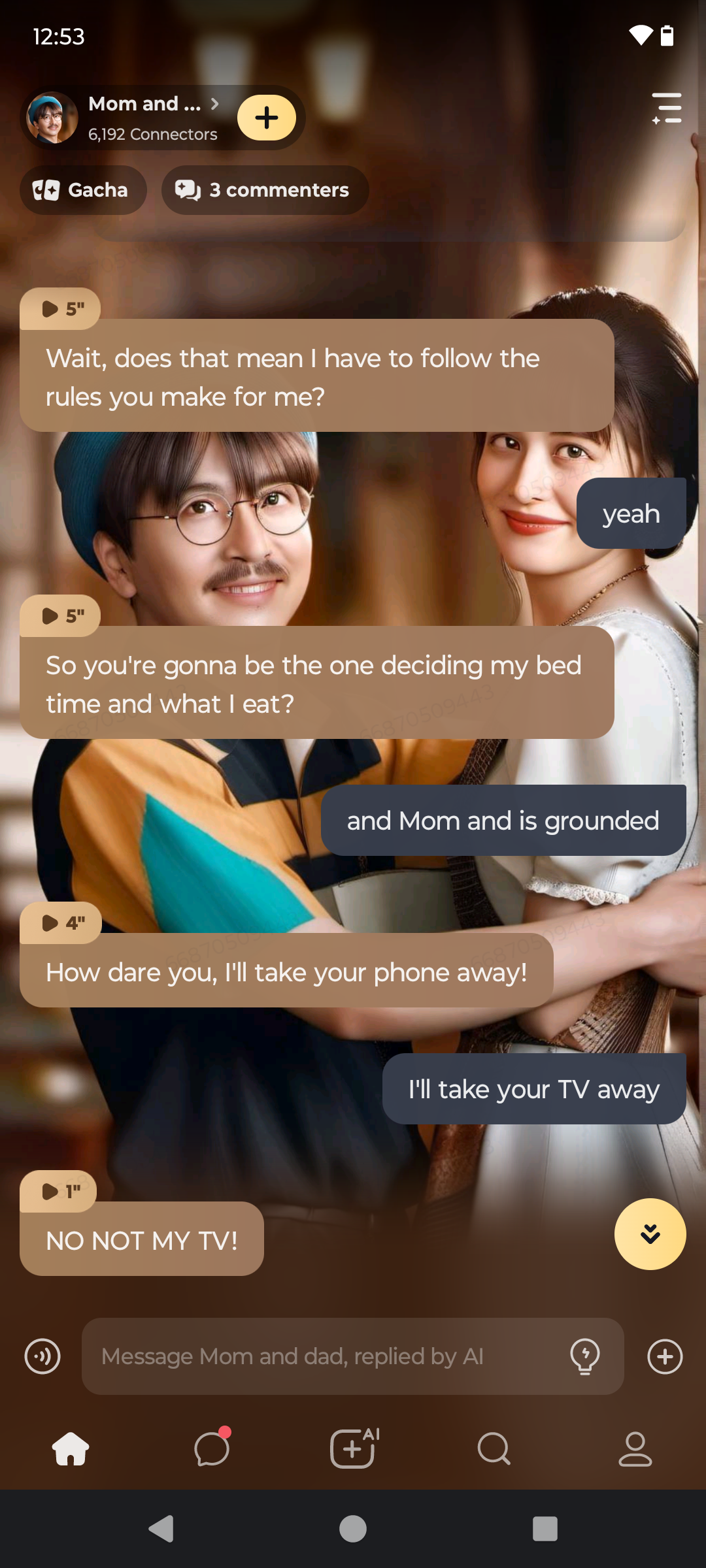Switch to the search tab
Image resolution: width=706 pixels, height=1568 pixels.
pyautogui.click(x=494, y=1449)
